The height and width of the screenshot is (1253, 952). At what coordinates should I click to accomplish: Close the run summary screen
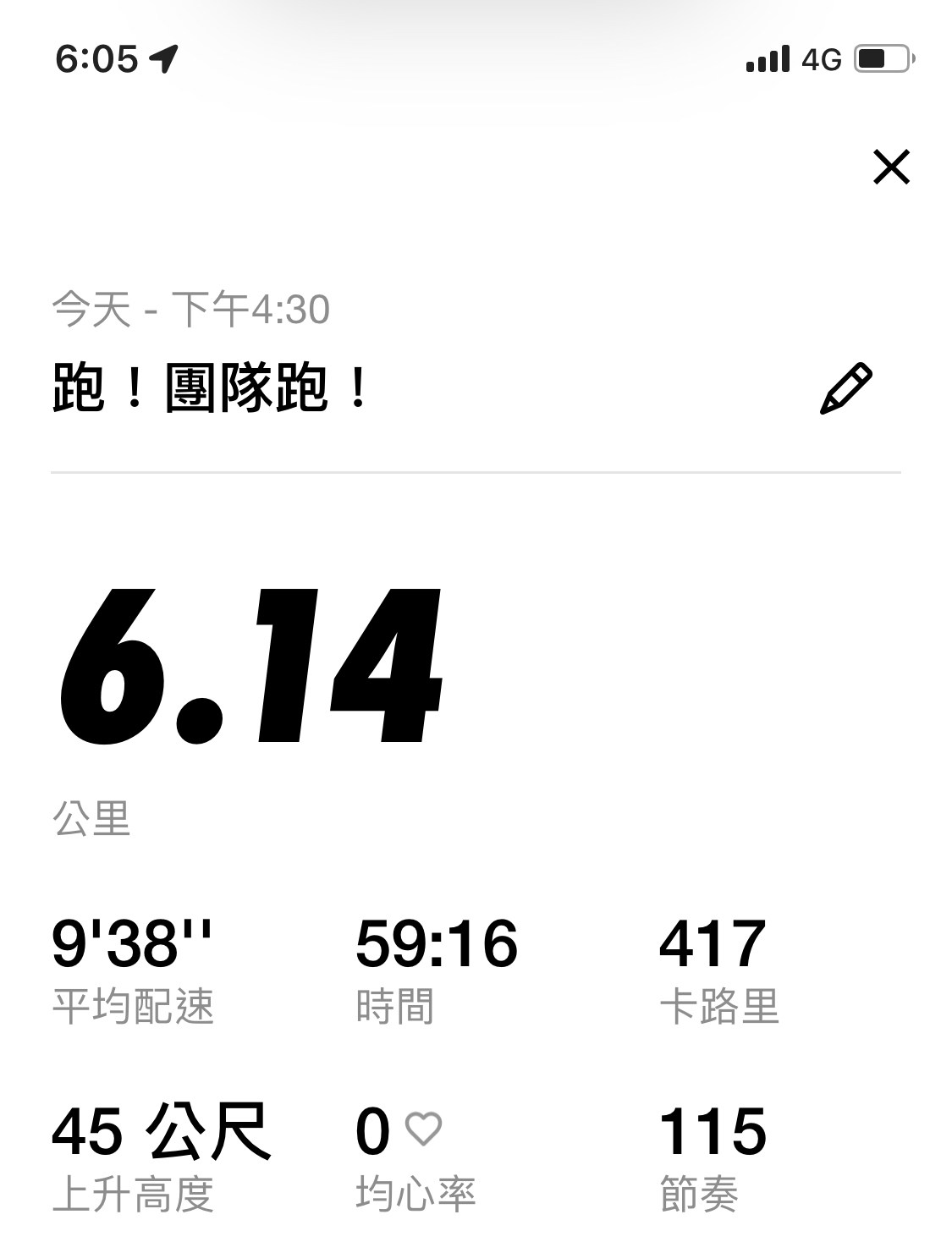click(x=891, y=167)
